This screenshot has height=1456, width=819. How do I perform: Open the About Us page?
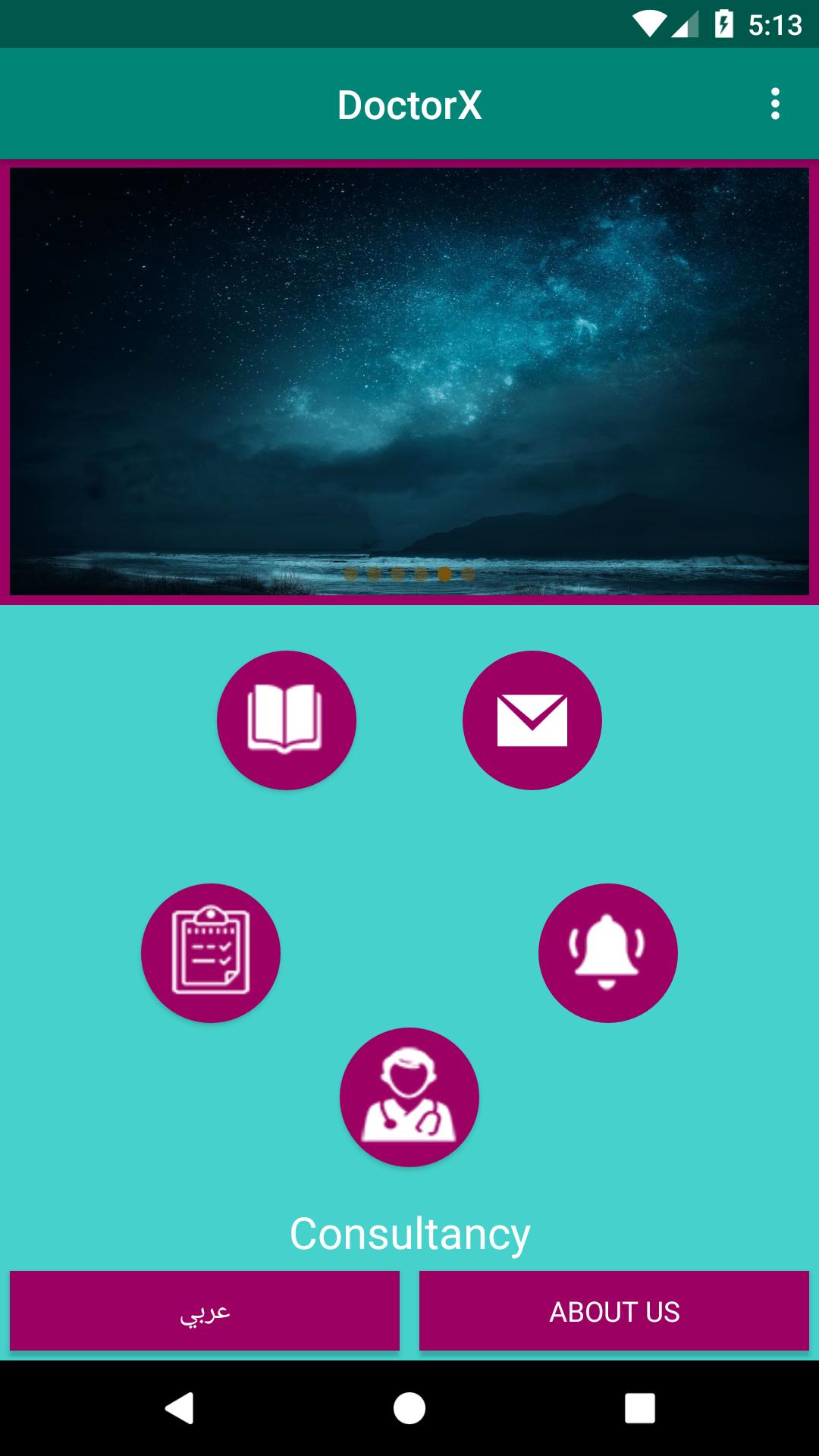coord(614,1311)
